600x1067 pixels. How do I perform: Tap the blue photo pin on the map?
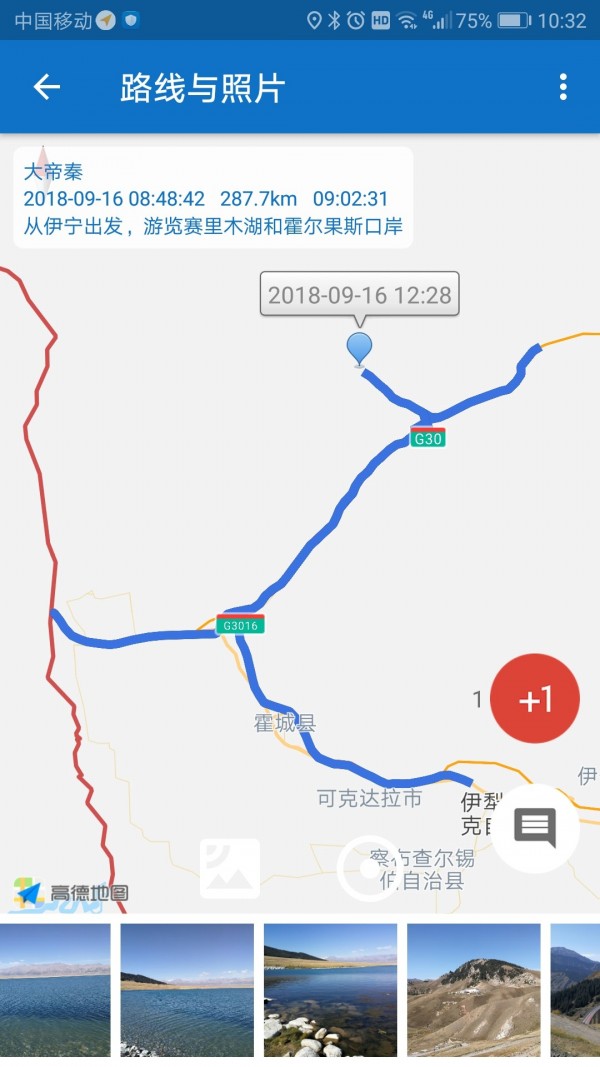[359, 349]
